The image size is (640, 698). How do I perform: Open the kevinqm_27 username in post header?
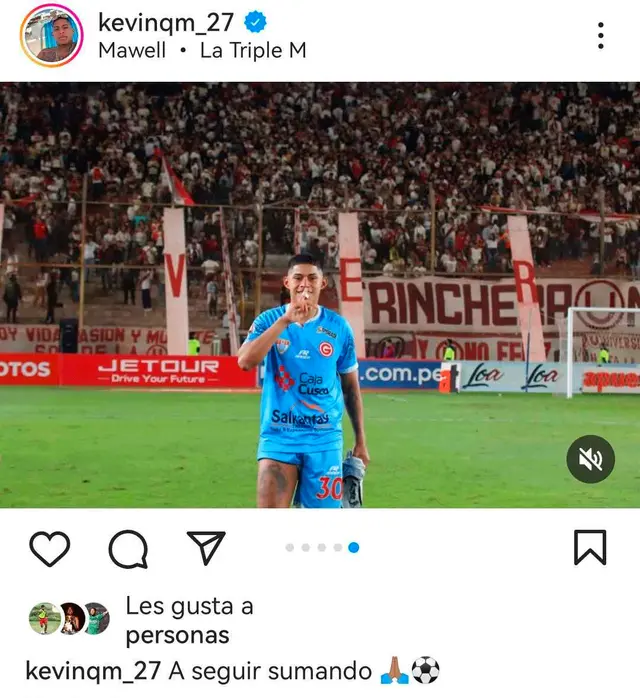coord(168,22)
